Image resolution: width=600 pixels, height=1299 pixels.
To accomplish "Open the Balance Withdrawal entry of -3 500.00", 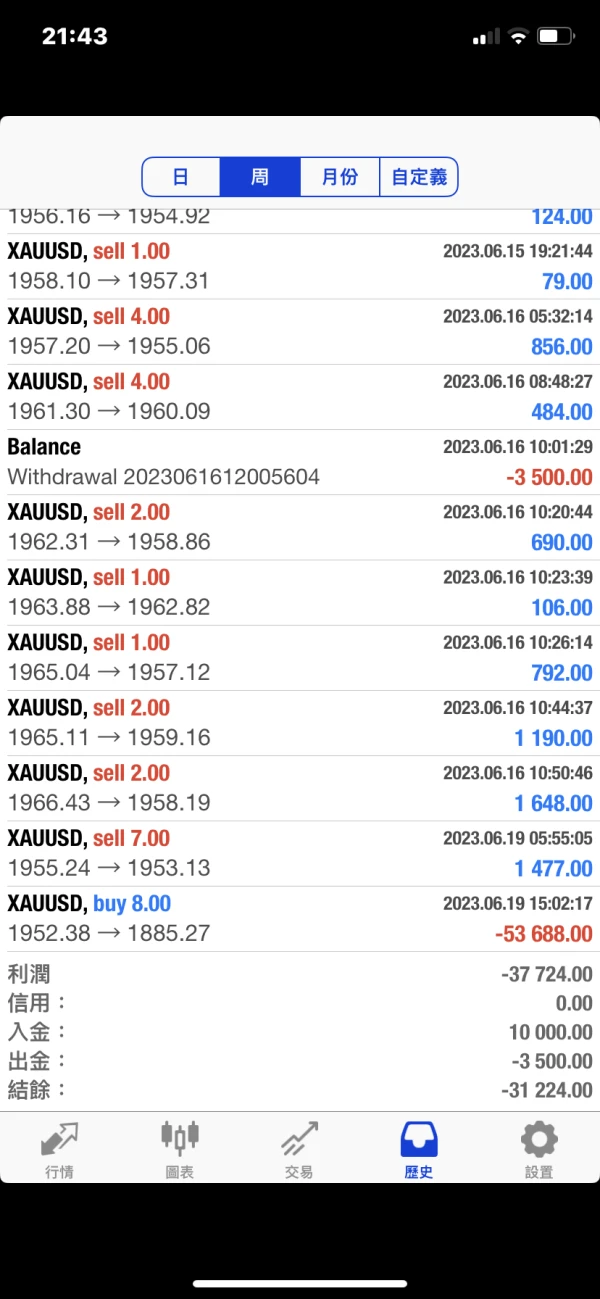I will point(300,462).
